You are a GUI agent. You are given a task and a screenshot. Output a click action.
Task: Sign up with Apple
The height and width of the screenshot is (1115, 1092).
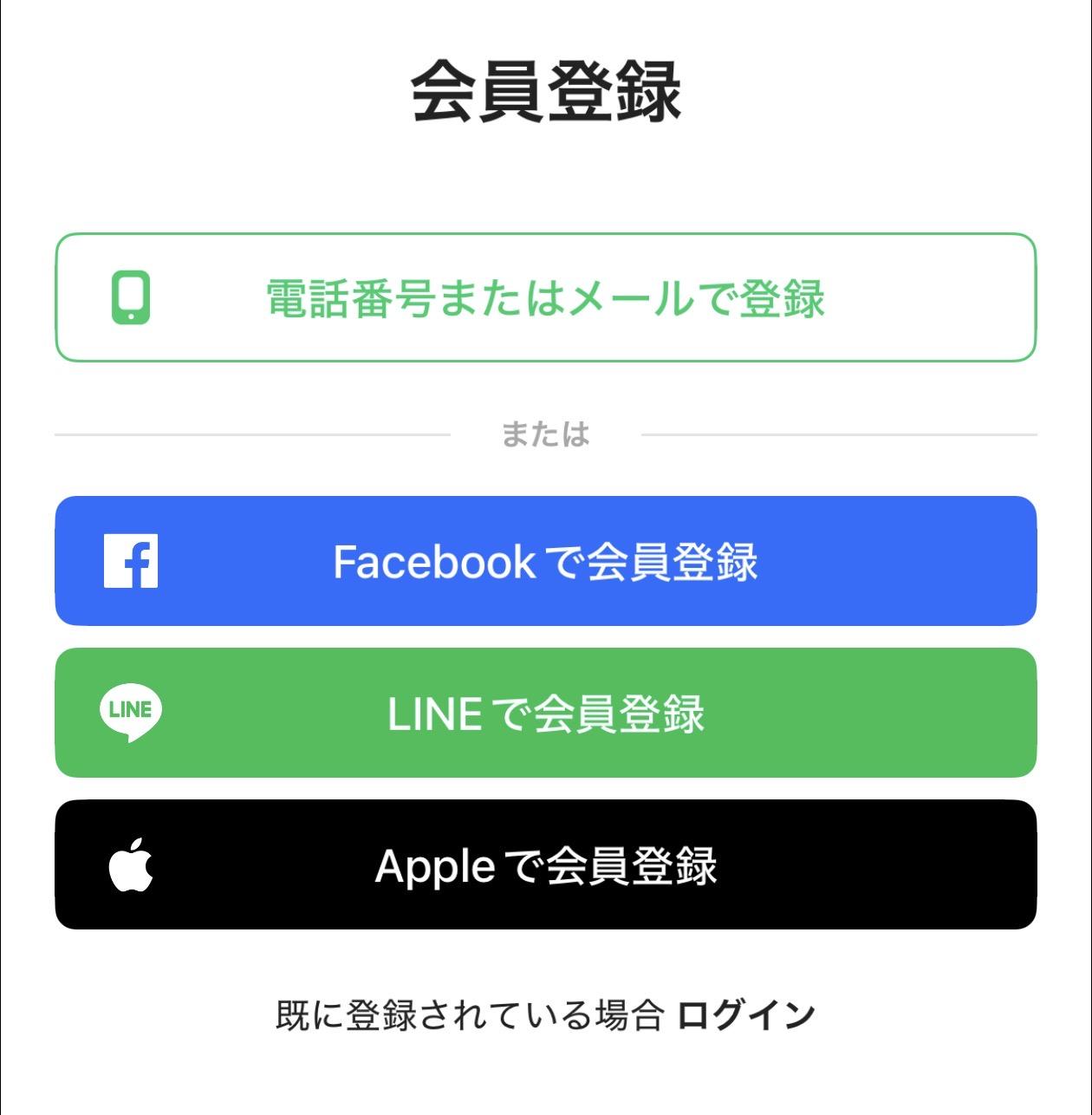tap(546, 864)
